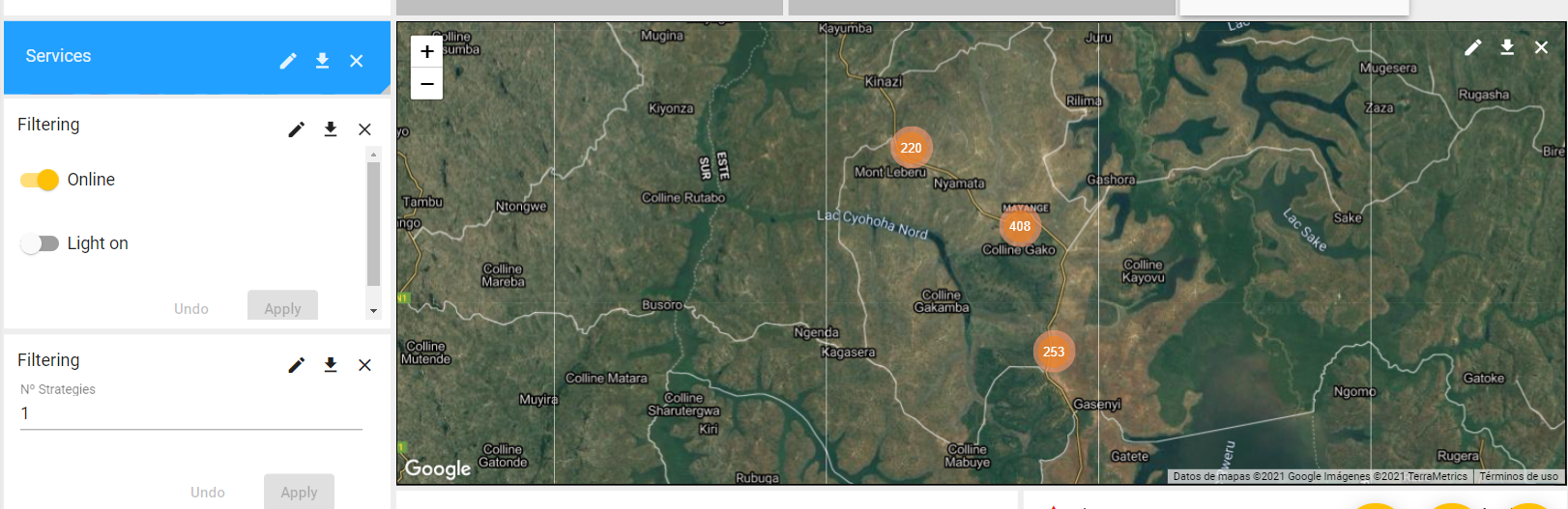Focus the Nº Strategies input field
Viewport: 1568px width, 509px height.
coord(190,413)
